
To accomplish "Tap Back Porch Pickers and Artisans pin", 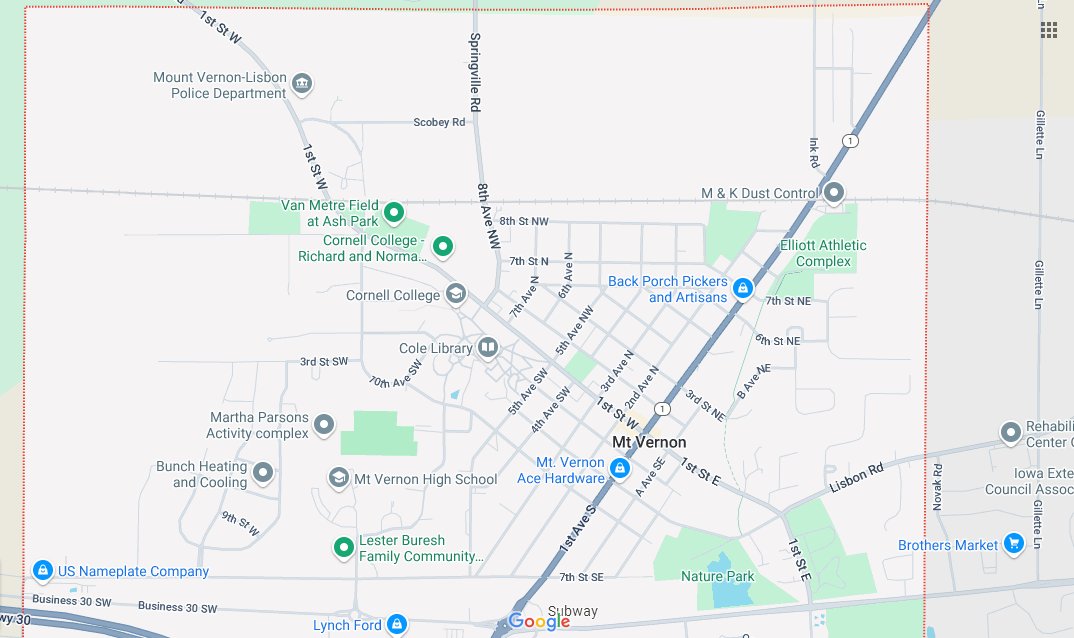I will pos(743,289).
